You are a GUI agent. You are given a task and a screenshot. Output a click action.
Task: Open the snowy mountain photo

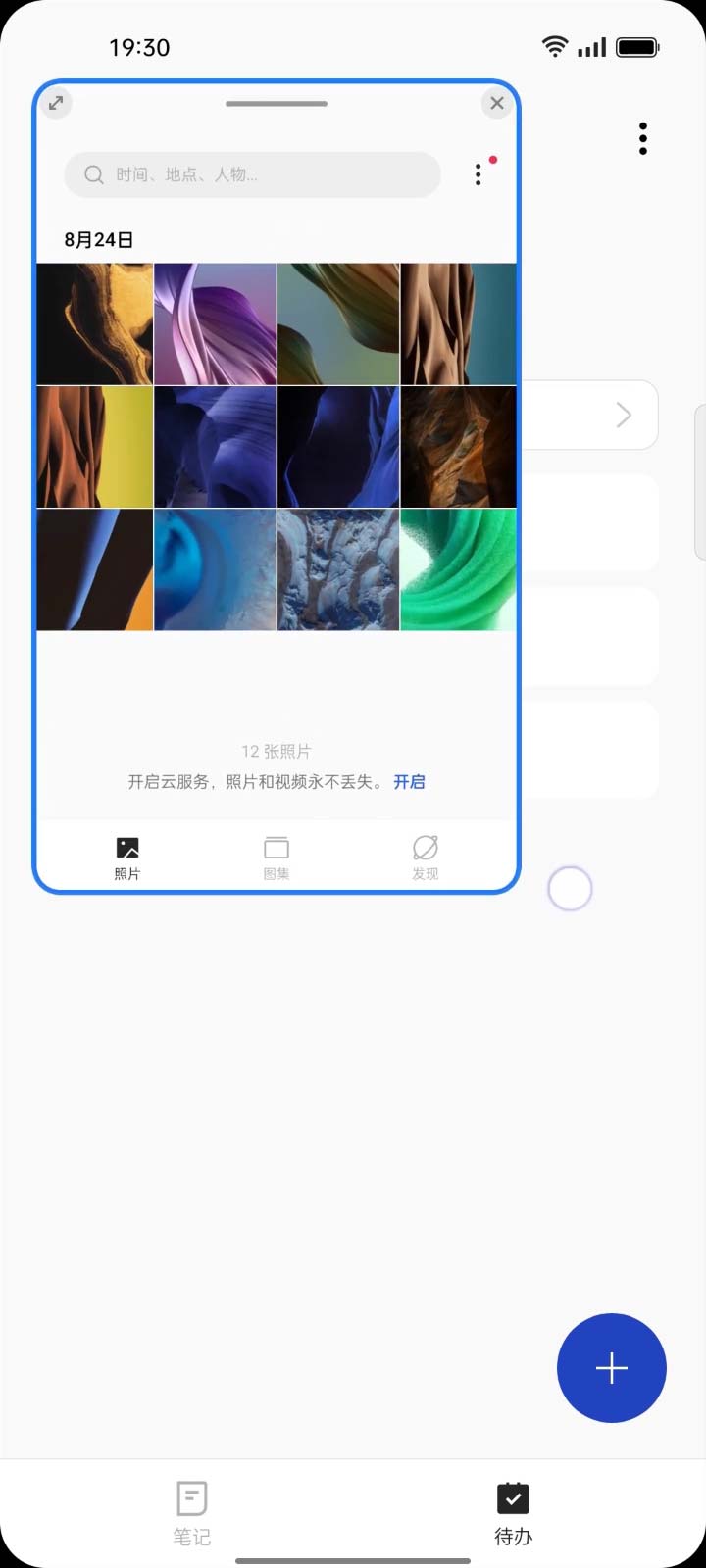(x=338, y=569)
